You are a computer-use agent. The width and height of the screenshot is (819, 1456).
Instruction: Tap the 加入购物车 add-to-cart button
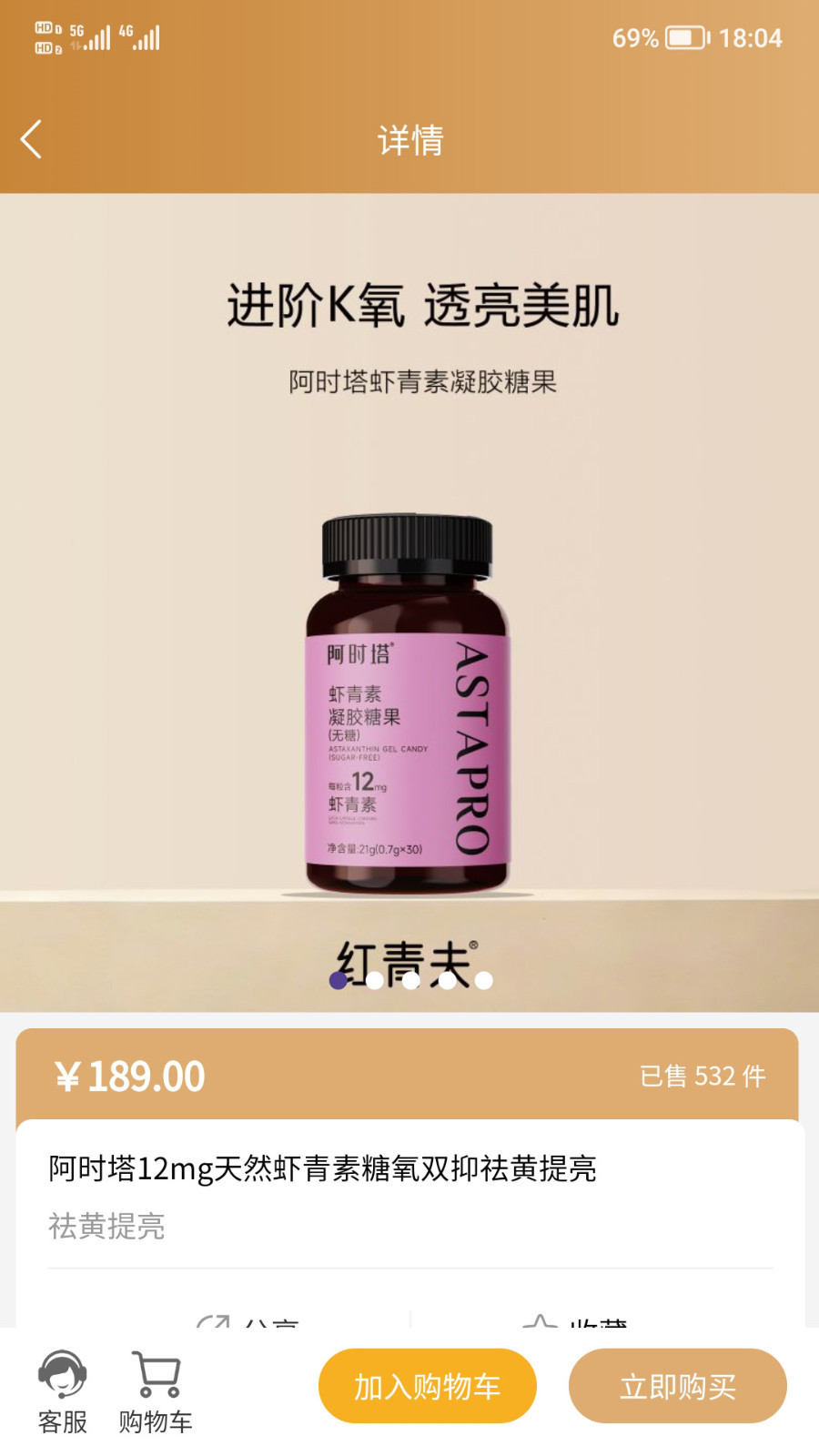tap(427, 1386)
